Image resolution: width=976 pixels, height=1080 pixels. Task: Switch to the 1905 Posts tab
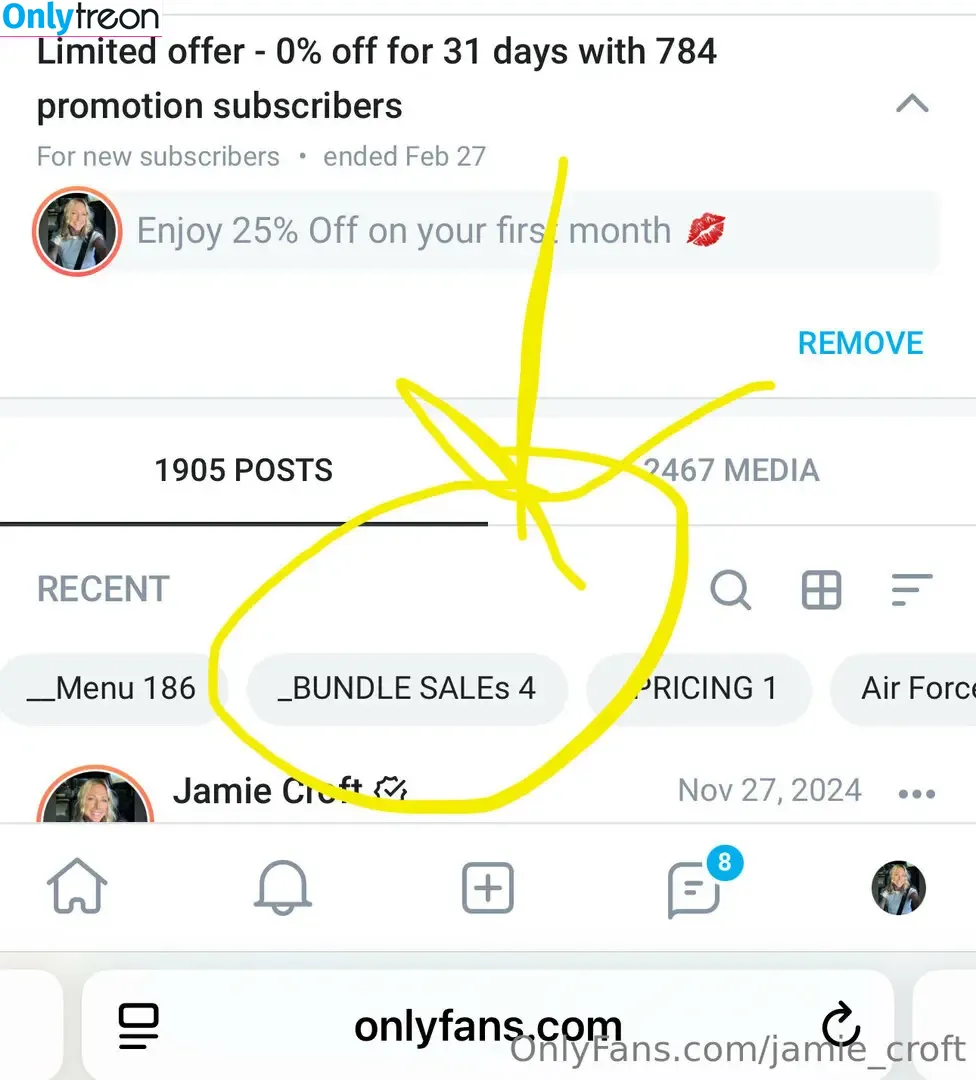(243, 470)
